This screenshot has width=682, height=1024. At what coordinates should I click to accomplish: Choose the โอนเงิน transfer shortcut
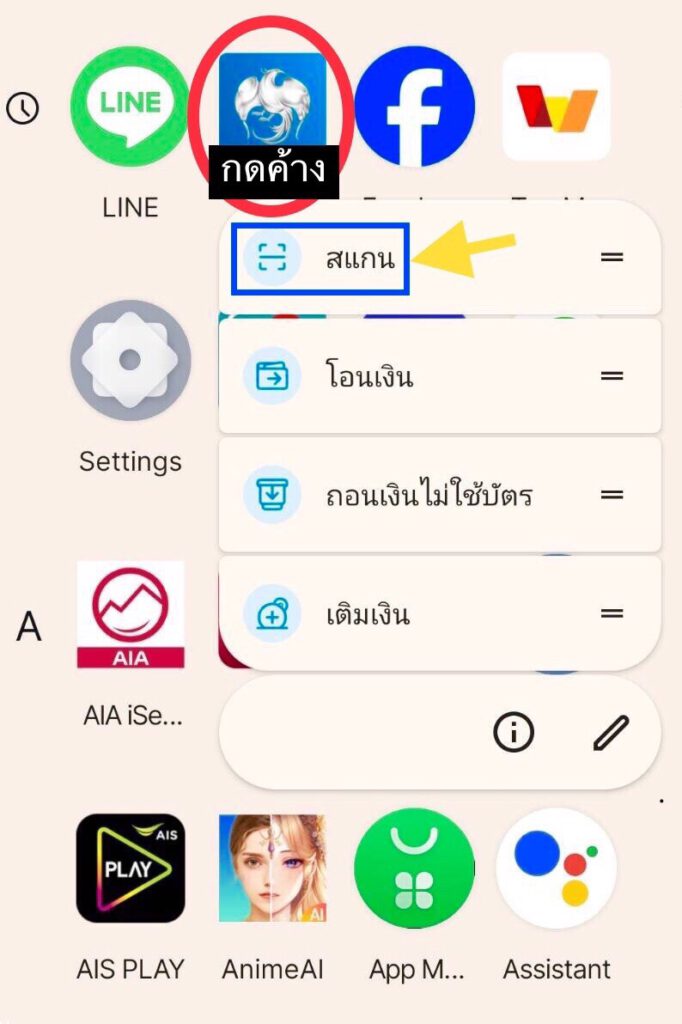370,376
